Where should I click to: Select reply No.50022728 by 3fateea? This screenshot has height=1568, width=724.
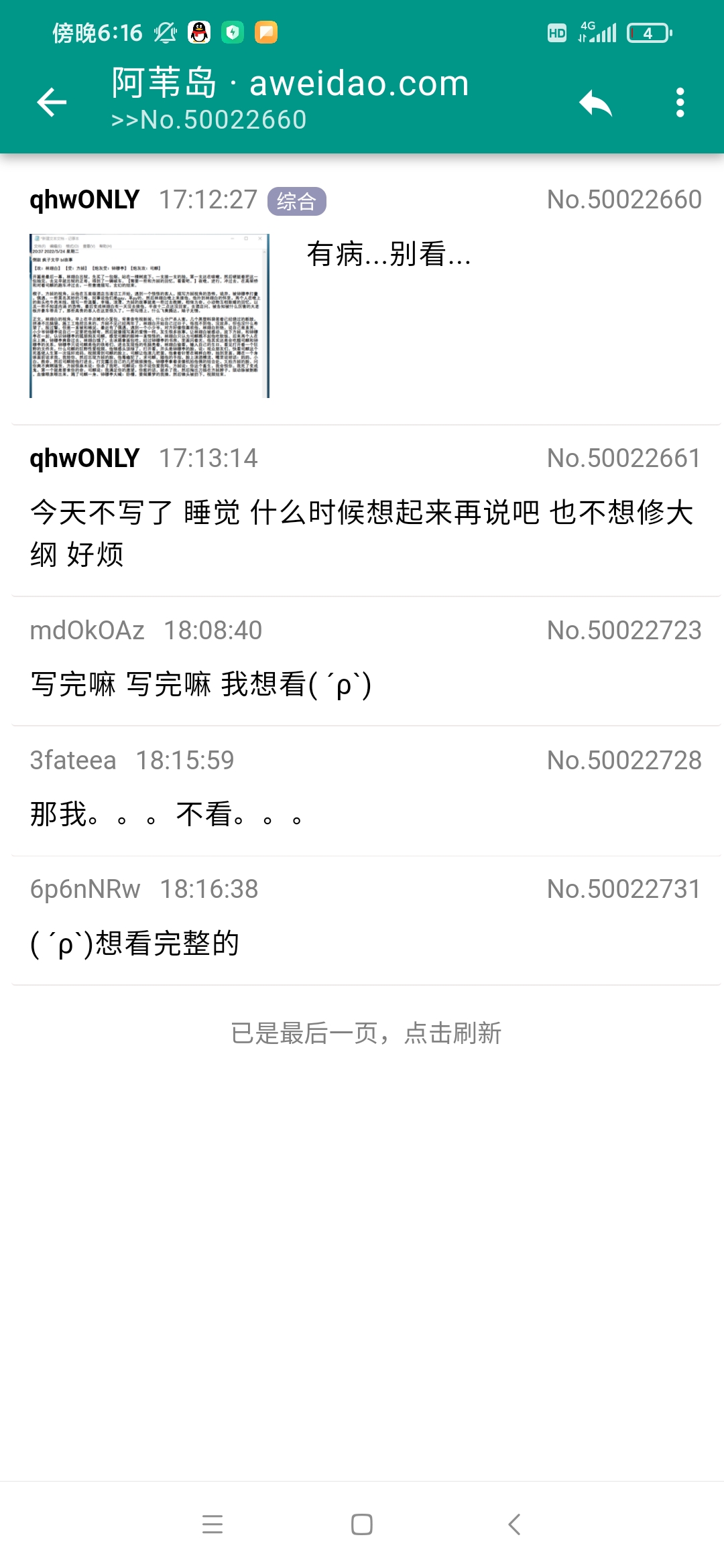coord(362,791)
